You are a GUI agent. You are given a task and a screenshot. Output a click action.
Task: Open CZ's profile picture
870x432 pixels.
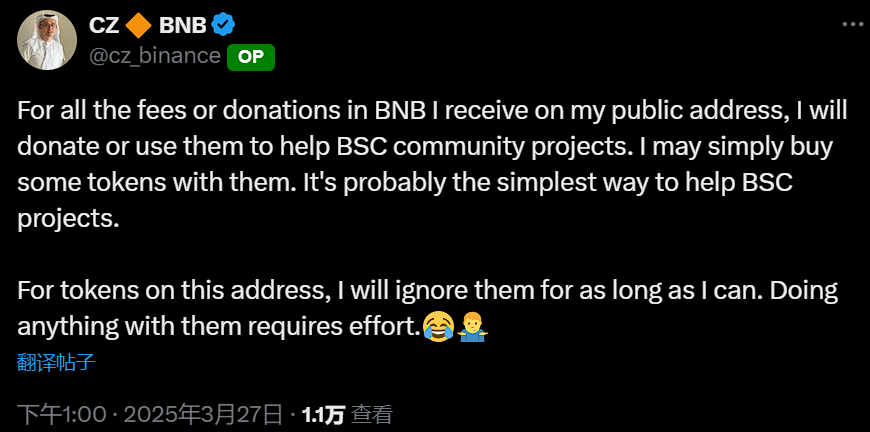point(46,40)
